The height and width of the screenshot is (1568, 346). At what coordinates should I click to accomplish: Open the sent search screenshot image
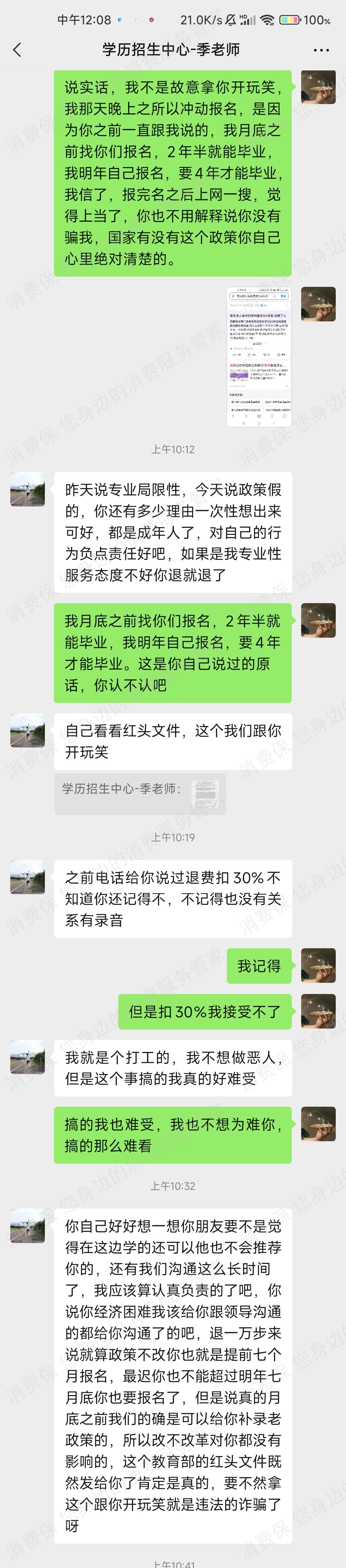259,357
